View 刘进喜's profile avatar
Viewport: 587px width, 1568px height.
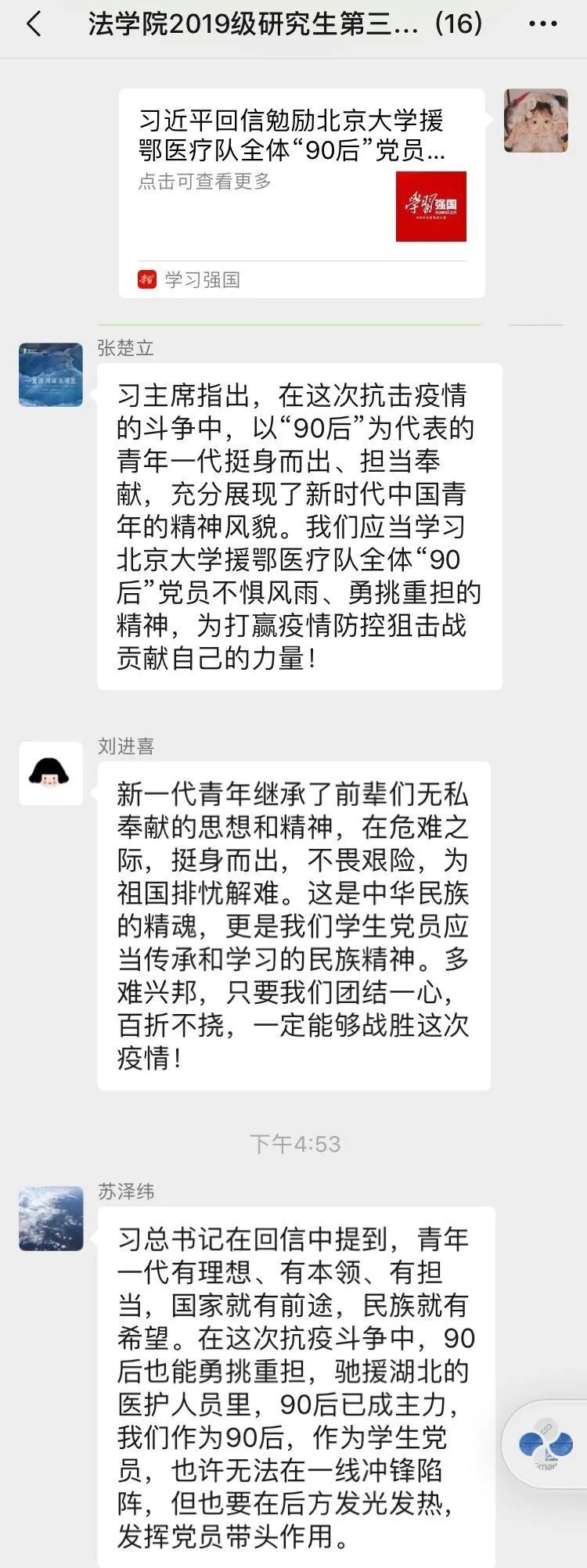click(x=51, y=774)
